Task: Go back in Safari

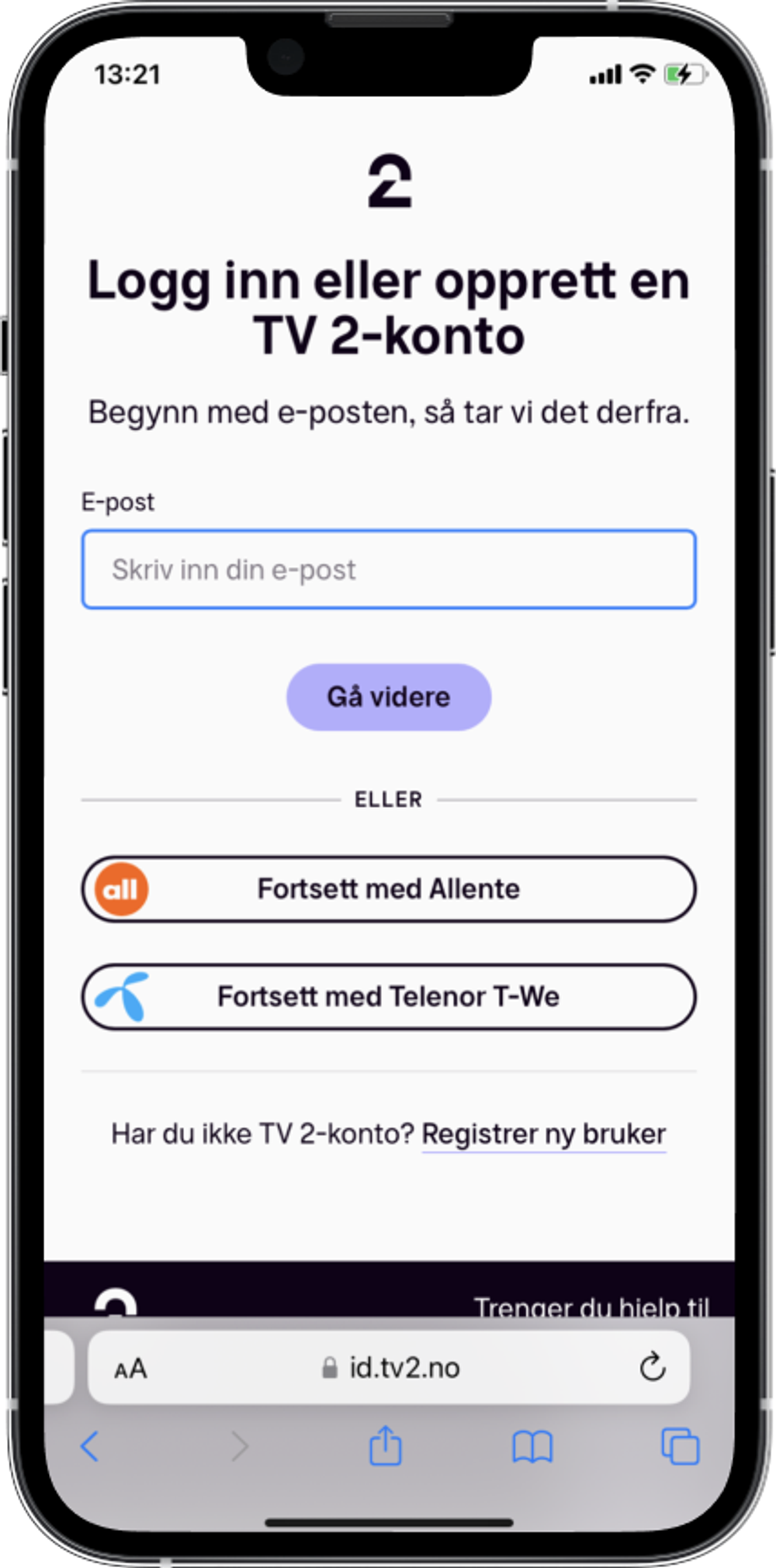Action: click(90, 1447)
